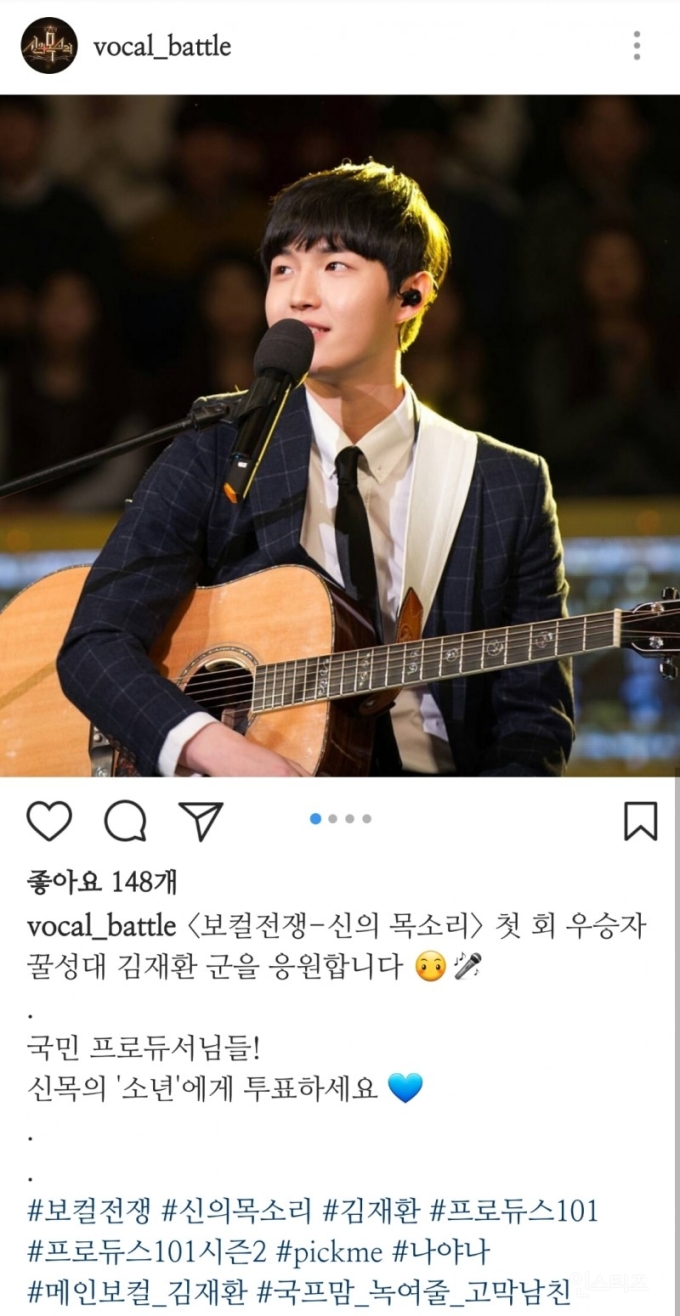Screen dimensions: 680x1316
Task: Open vocal_battle username in post header
Action: pyautogui.click(x=161, y=47)
